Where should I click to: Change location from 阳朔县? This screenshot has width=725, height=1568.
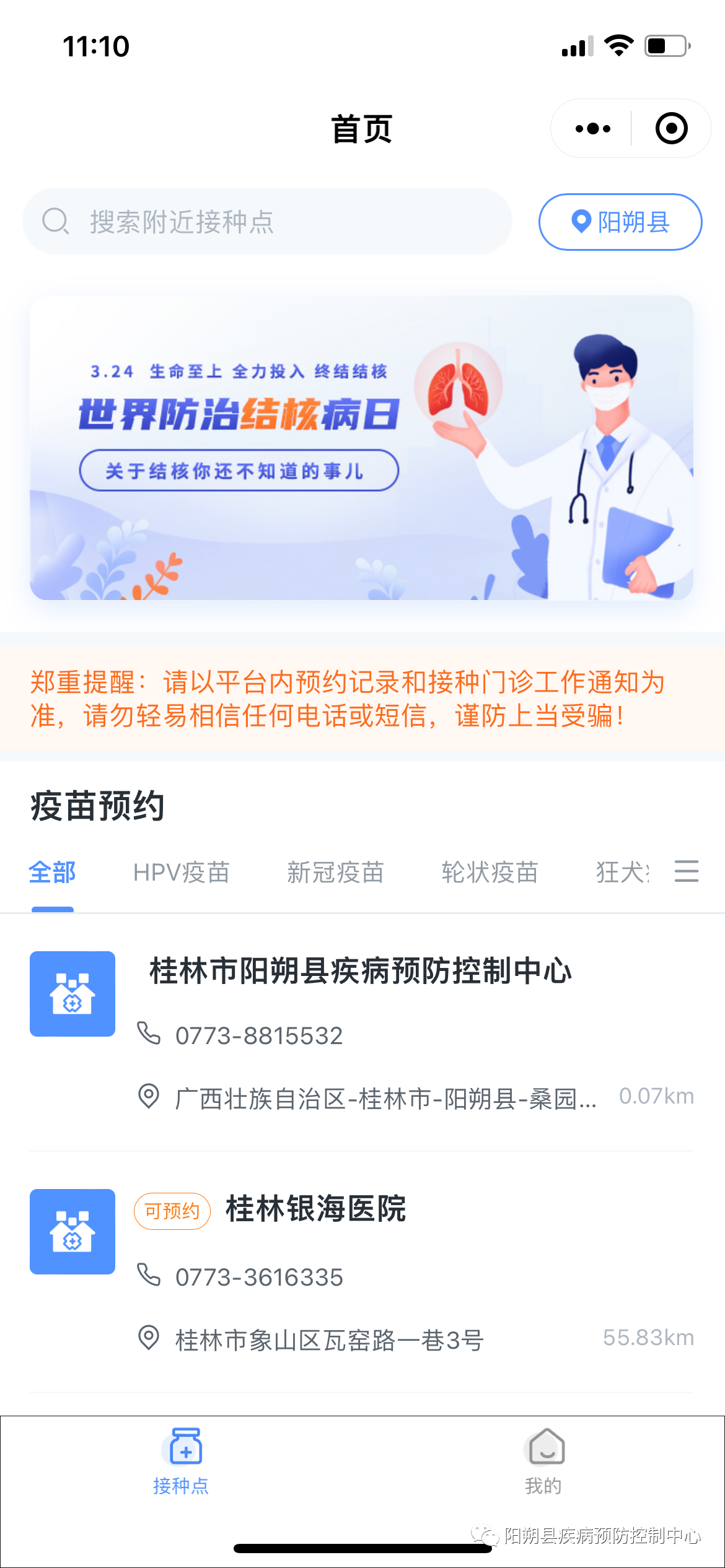tap(620, 222)
